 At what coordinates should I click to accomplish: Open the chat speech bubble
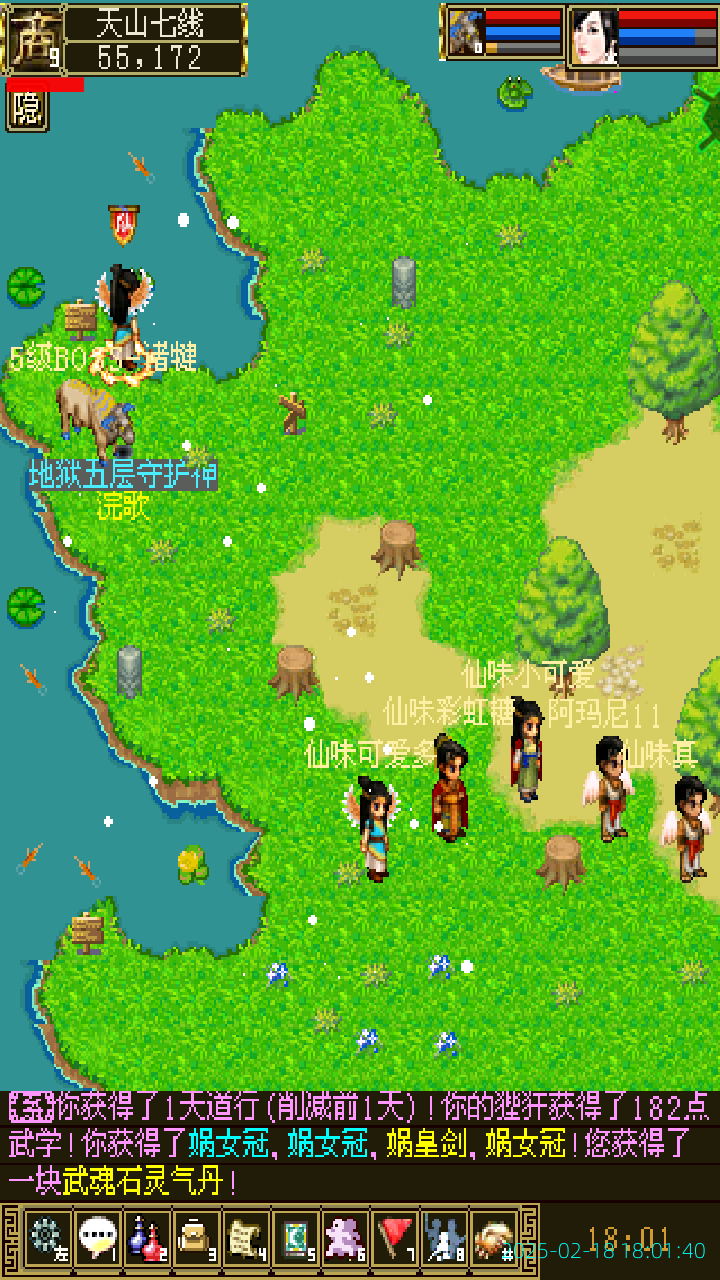(x=96, y=1238)
